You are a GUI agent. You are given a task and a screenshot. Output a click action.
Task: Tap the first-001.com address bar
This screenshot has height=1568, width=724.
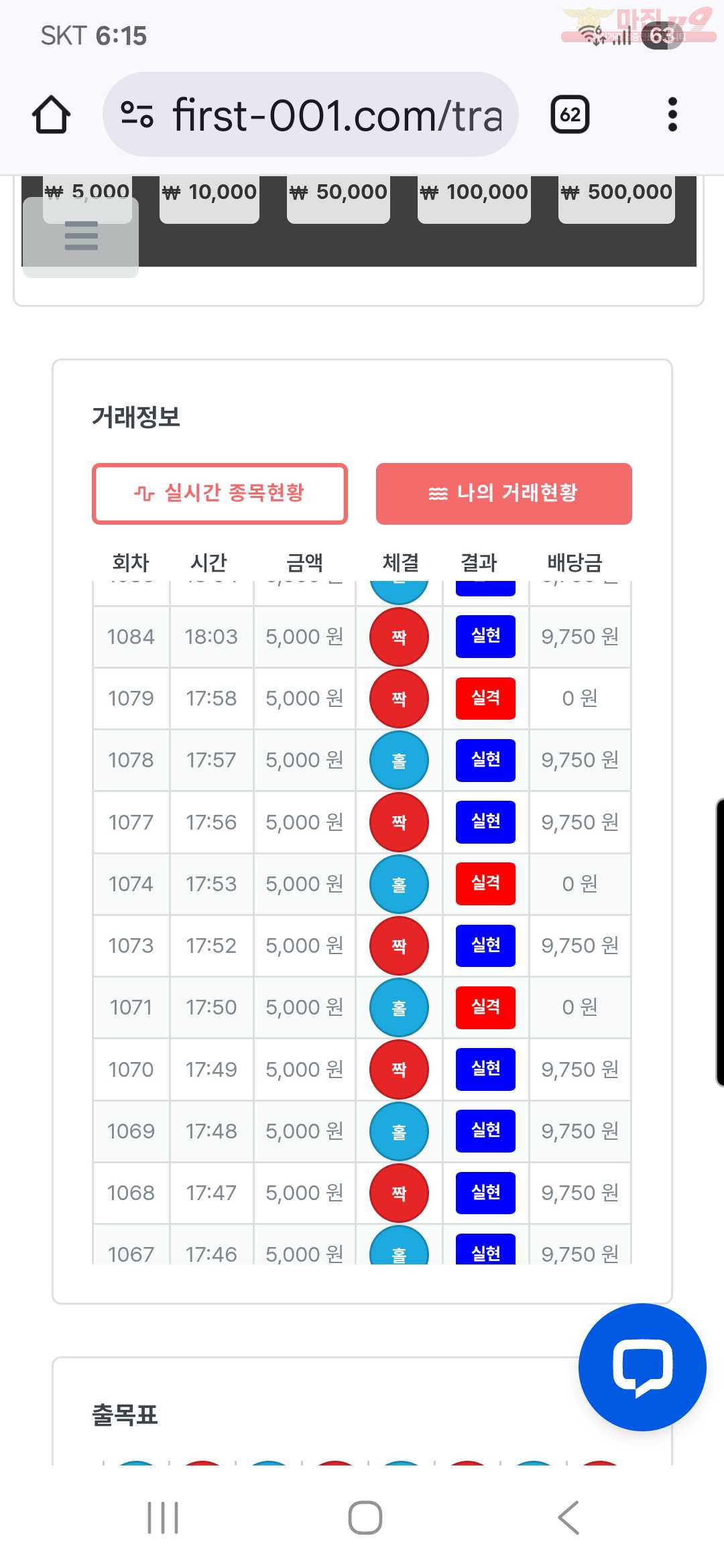point(310,115)
